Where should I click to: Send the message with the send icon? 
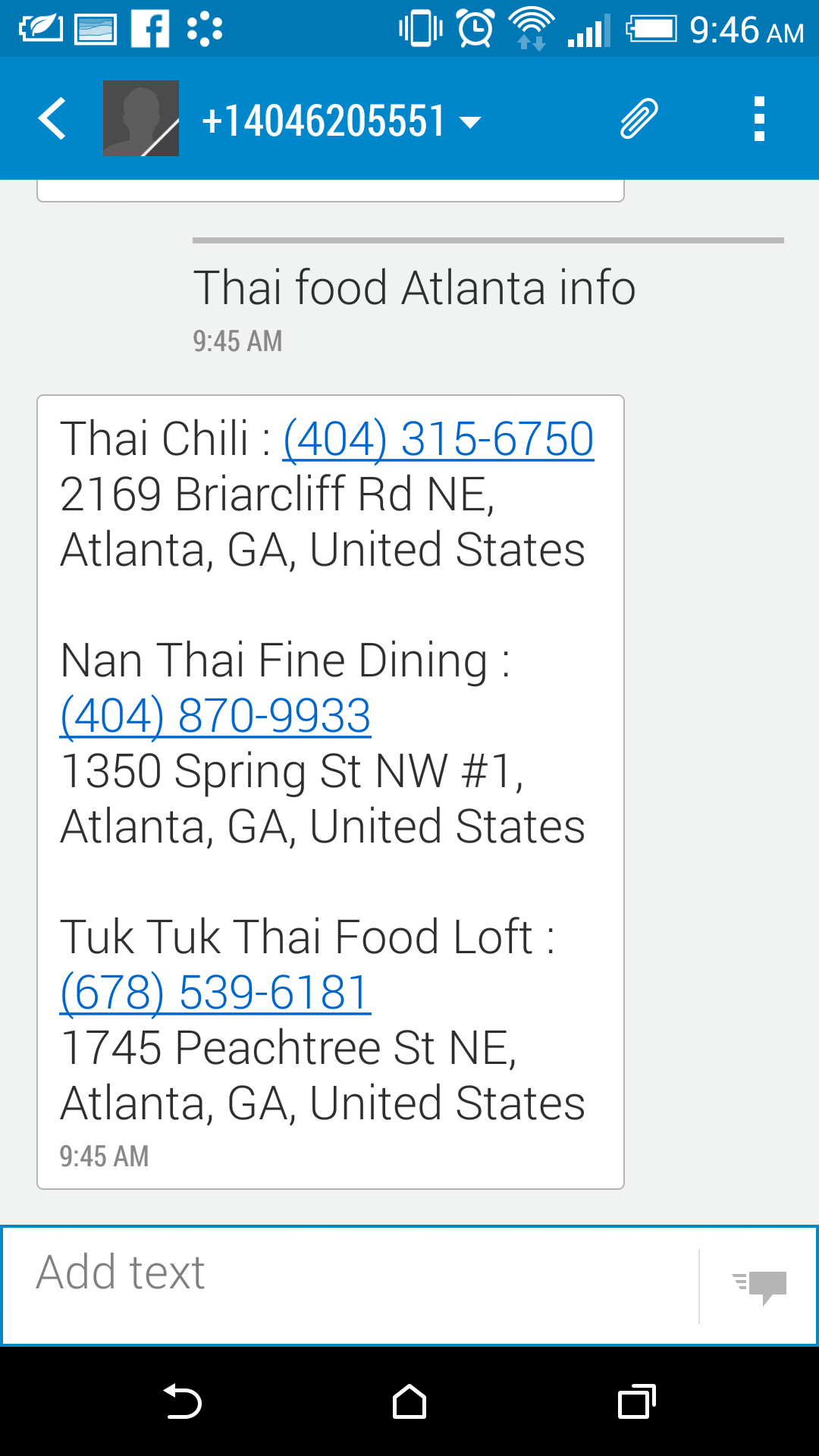point(760,1286)
